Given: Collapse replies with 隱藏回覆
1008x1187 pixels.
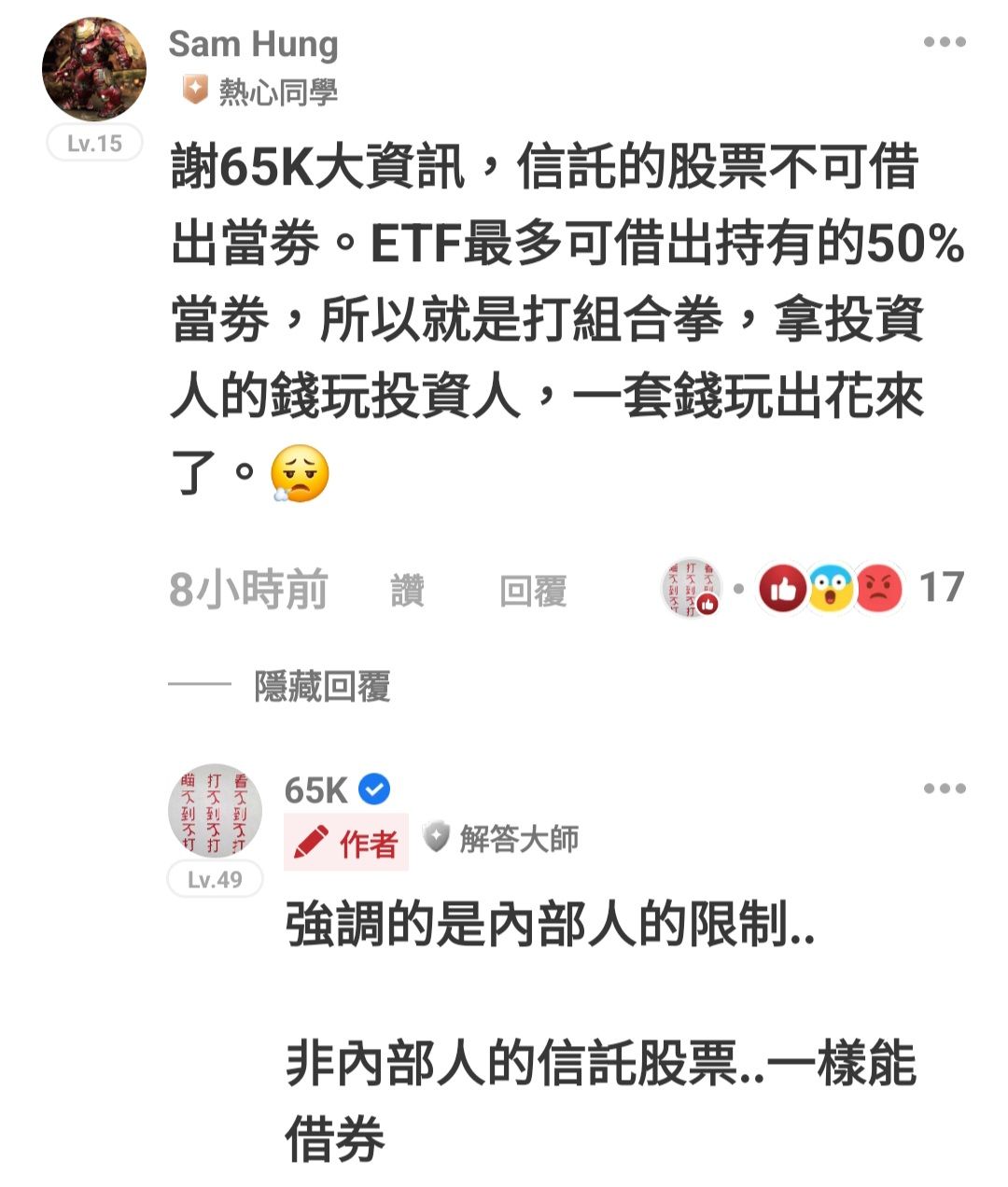Looking at the screenshot, I should (x=322, y=686).
